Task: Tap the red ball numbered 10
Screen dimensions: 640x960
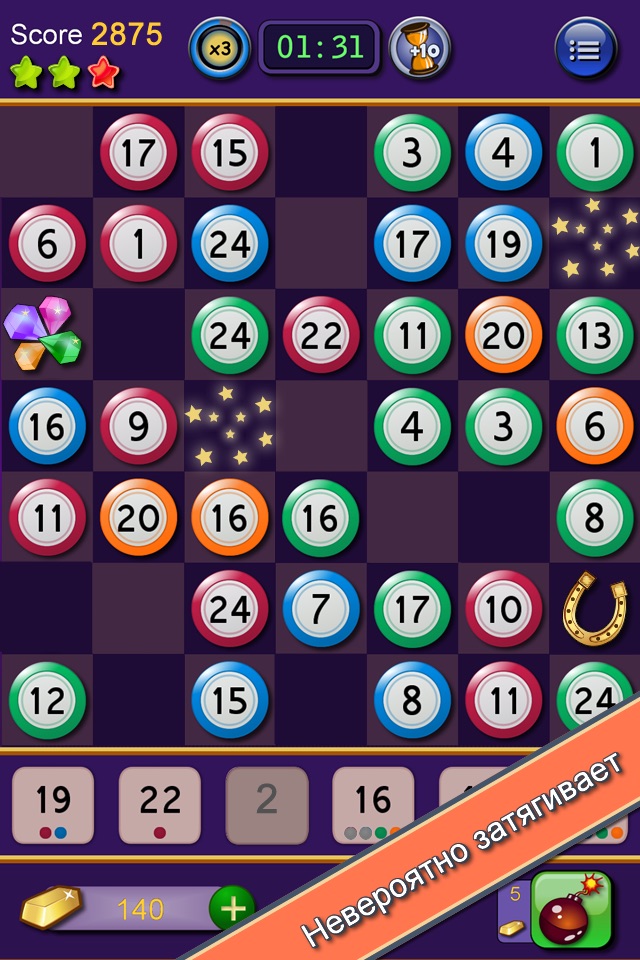Action: coord(503,608)
